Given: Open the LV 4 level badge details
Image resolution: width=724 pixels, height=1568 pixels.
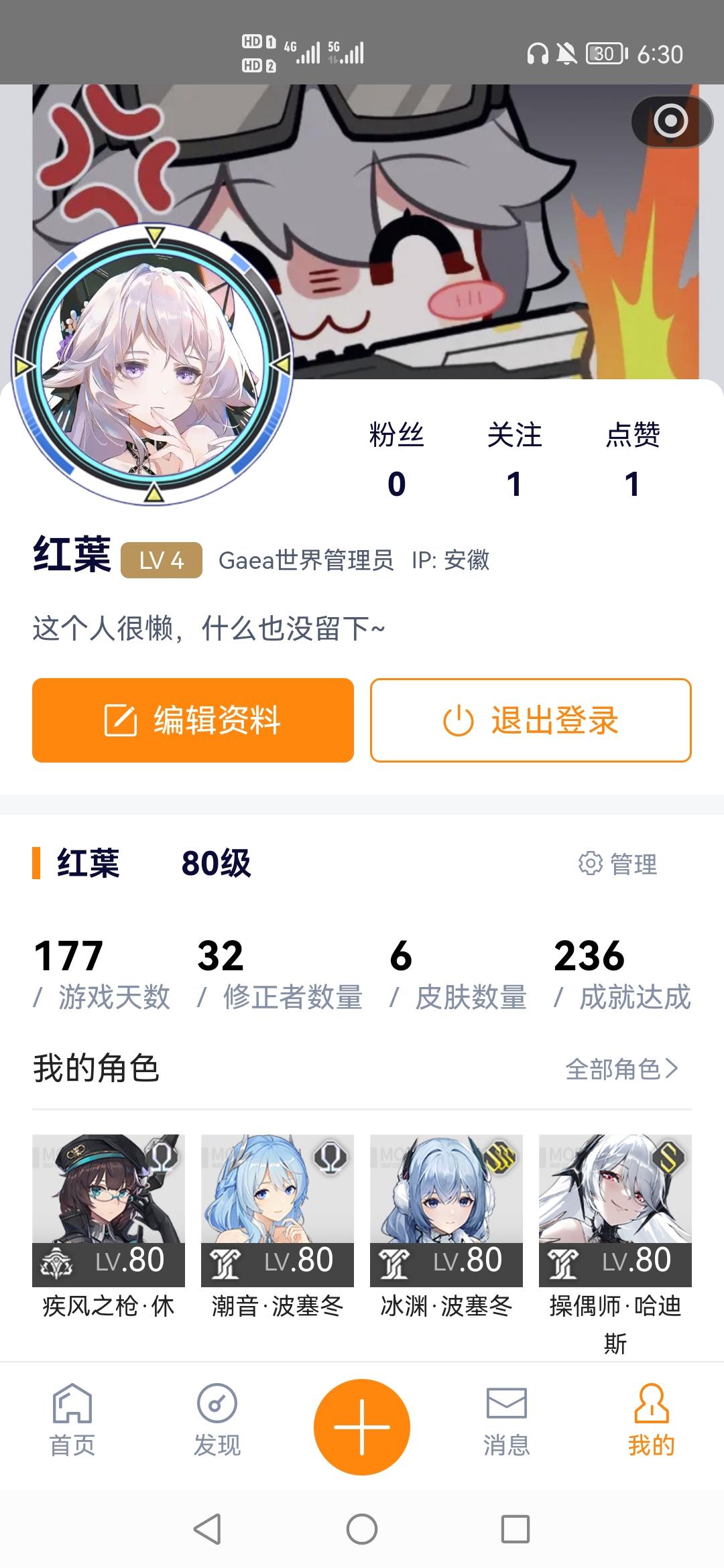Looking at the screenshot, I should tap(162, 562).
